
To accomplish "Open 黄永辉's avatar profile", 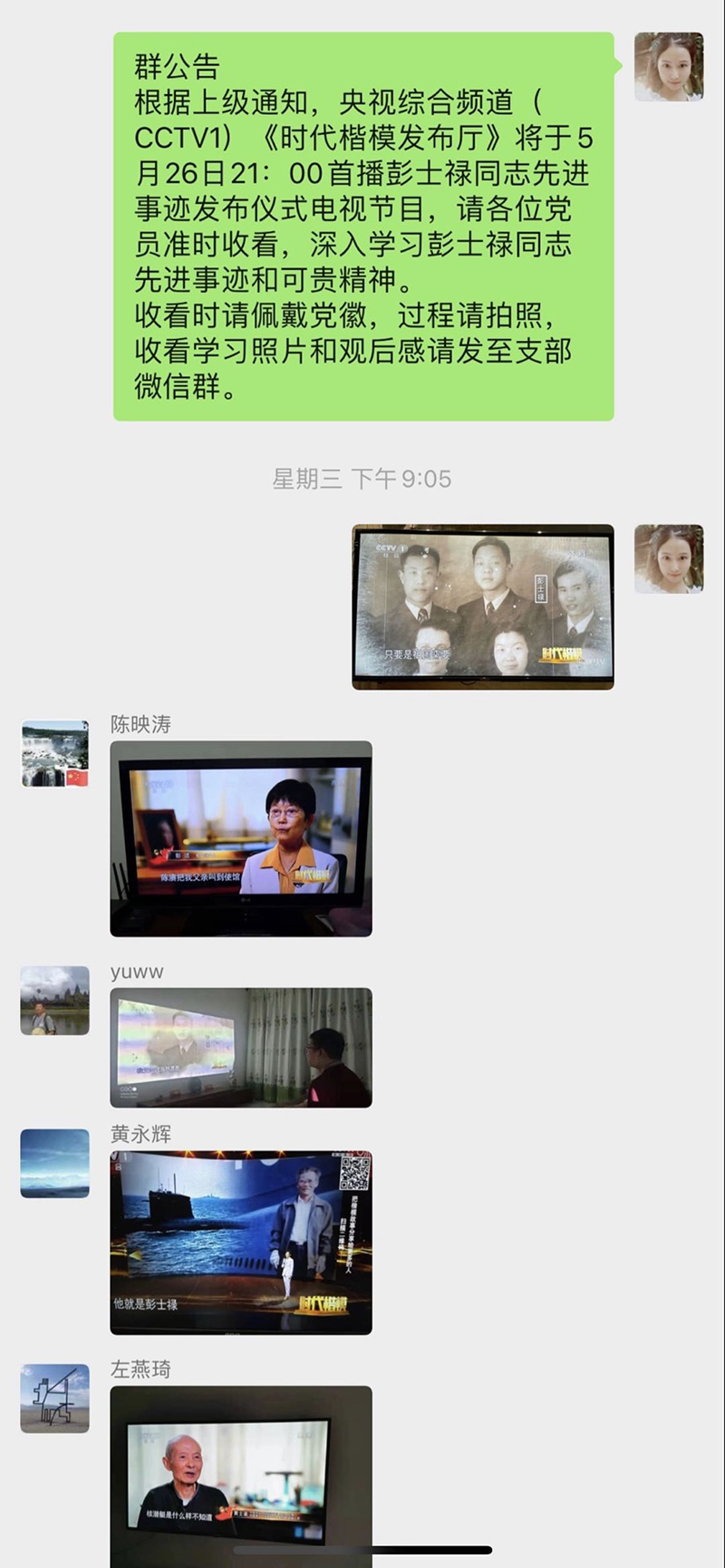I will click(x=55, y=1163).
